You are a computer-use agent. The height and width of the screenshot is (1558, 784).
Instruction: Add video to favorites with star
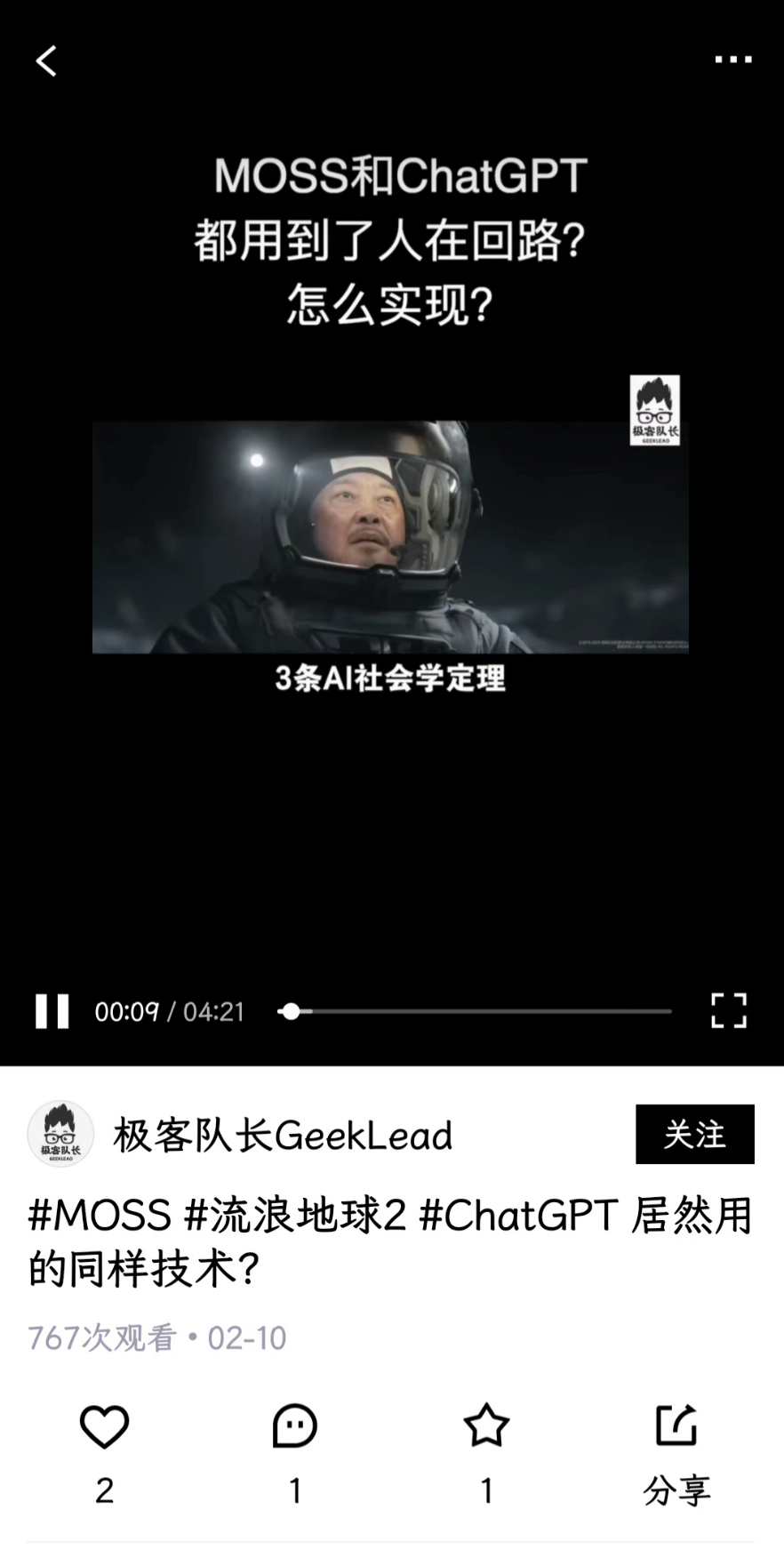(486, 1426)
